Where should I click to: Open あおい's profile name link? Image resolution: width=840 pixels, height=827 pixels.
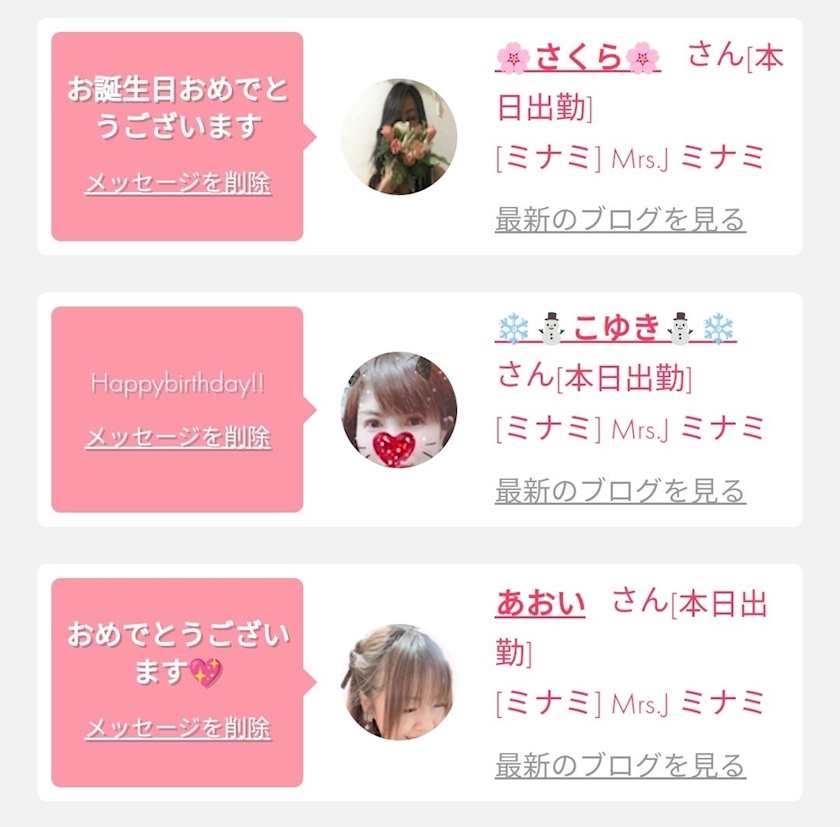click(540, 603)
